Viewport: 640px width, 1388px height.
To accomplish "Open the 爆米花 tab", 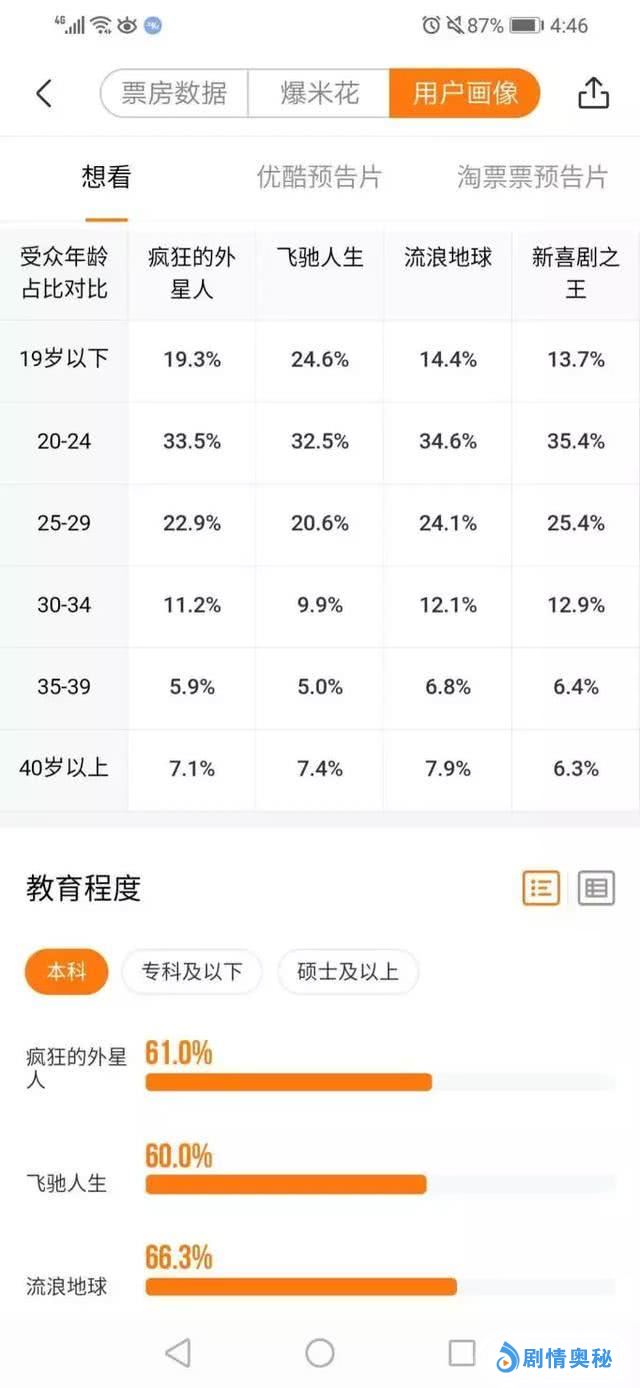I will tap(319, 94).
